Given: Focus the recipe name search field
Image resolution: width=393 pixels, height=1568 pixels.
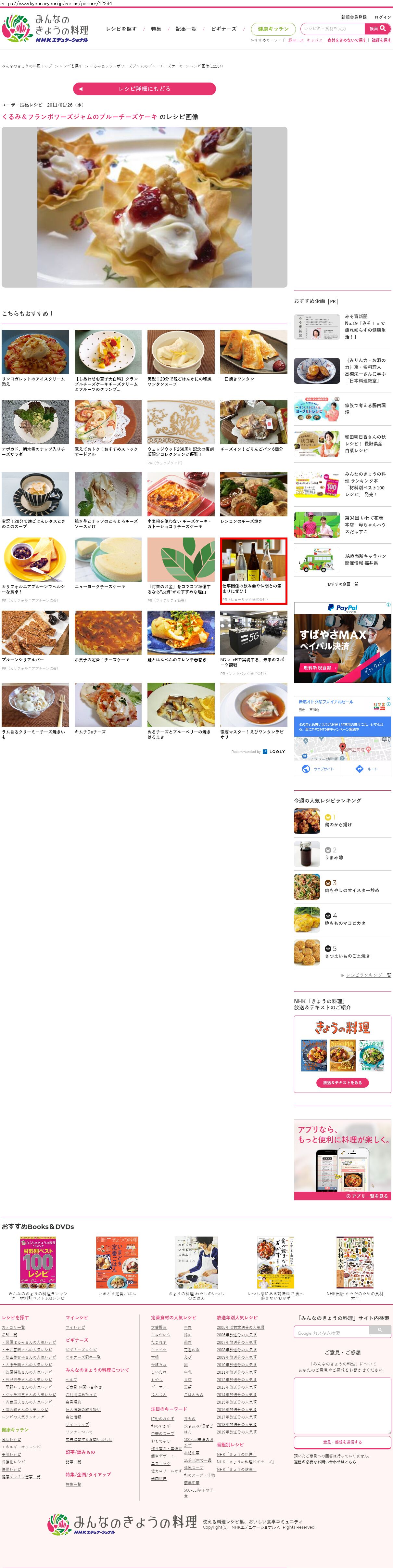Looking at the screenshot, I should click(332, 29).
